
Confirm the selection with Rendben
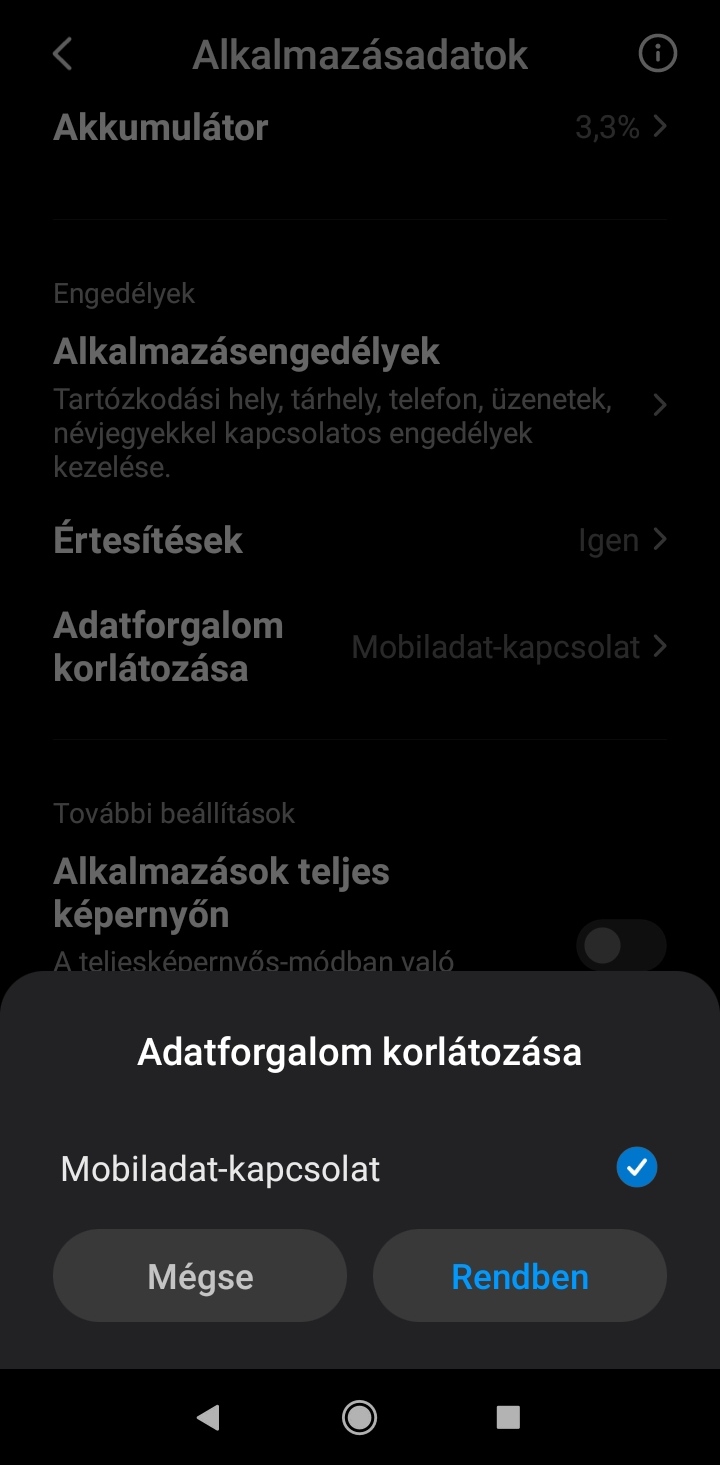coord(520,1276)
